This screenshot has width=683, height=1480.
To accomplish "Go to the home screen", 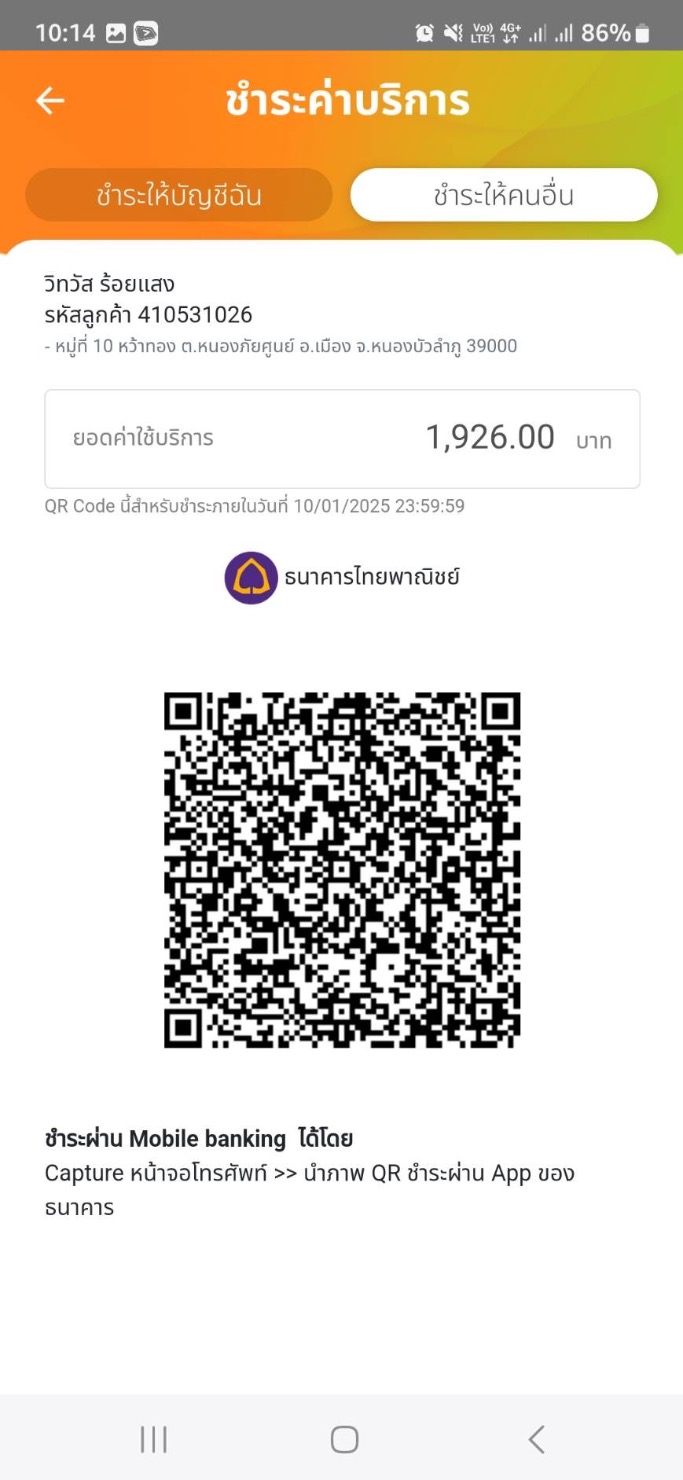I will 344,1439.
